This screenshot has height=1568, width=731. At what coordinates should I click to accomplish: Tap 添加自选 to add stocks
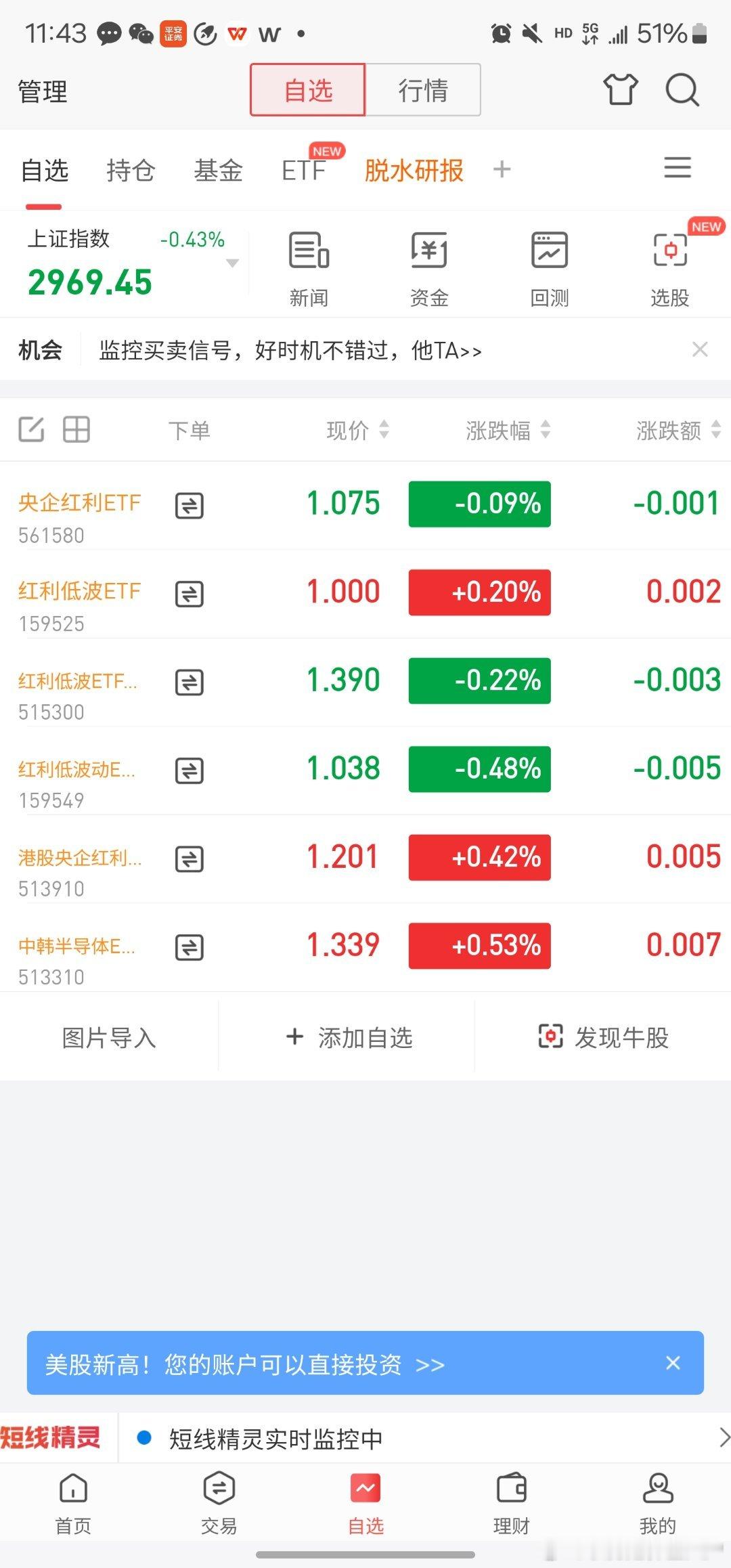(349, 1037)
